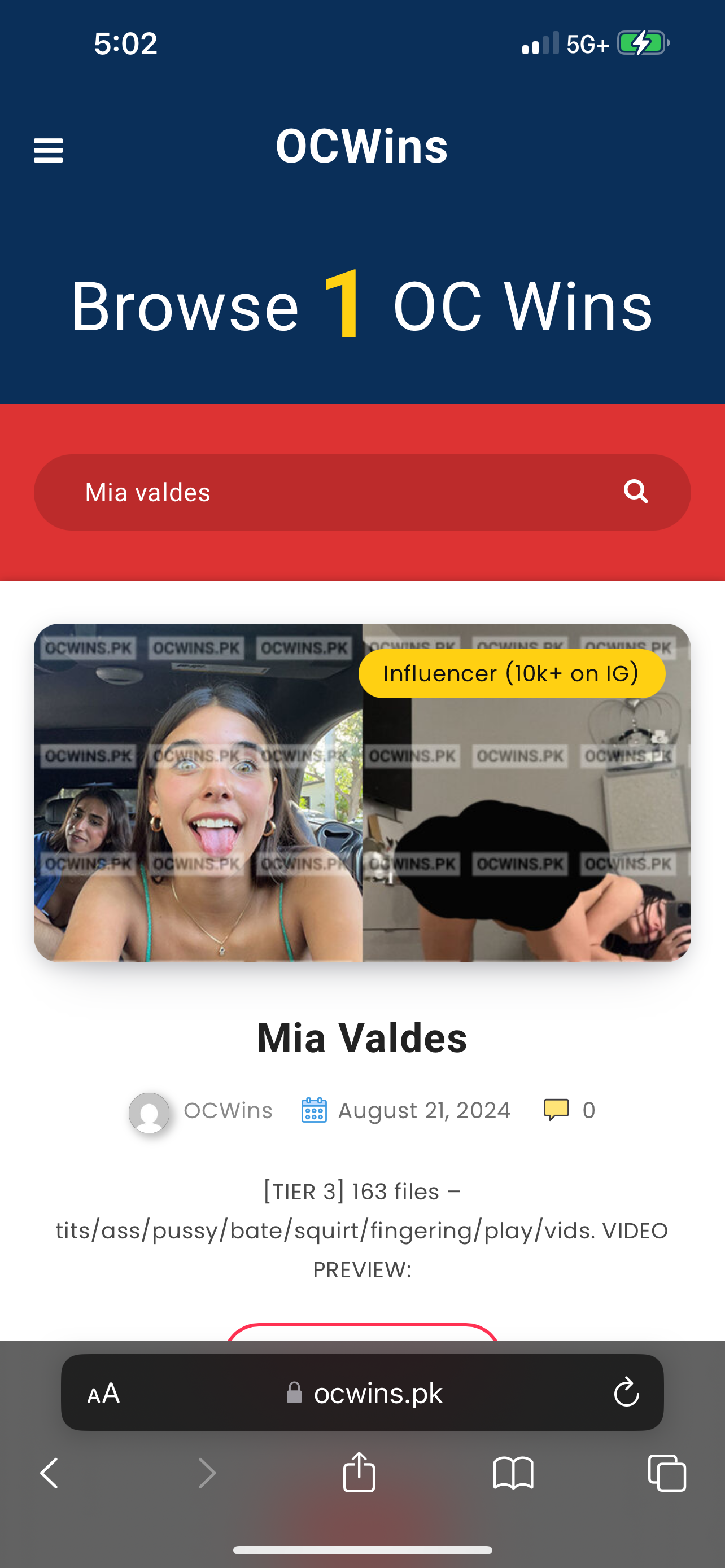Open the post title link
Image resolution: width=725 pixels, height=1568 pixels.
point(362,1037)
